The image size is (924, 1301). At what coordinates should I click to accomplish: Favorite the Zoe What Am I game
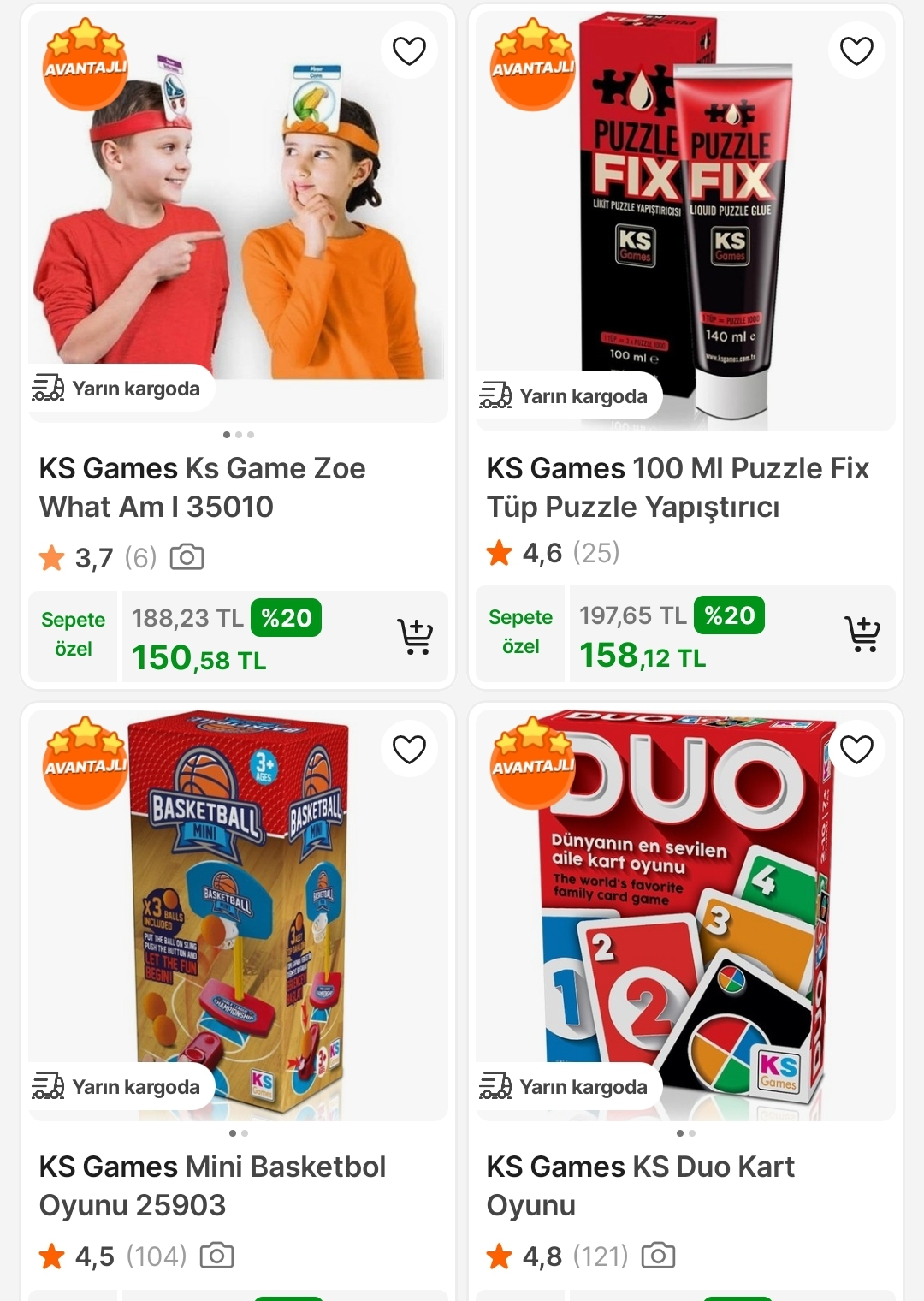click(409, 51)
